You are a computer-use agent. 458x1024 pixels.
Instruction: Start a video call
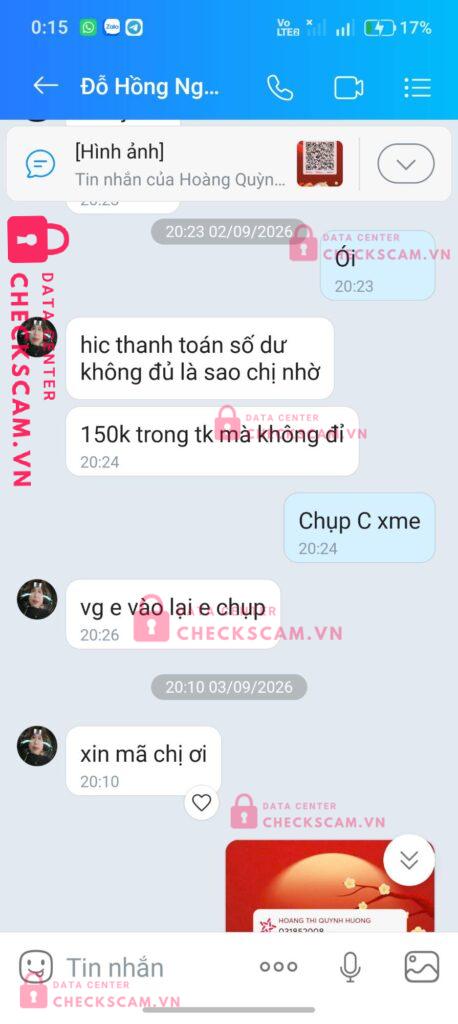click(x=348, y=88)
